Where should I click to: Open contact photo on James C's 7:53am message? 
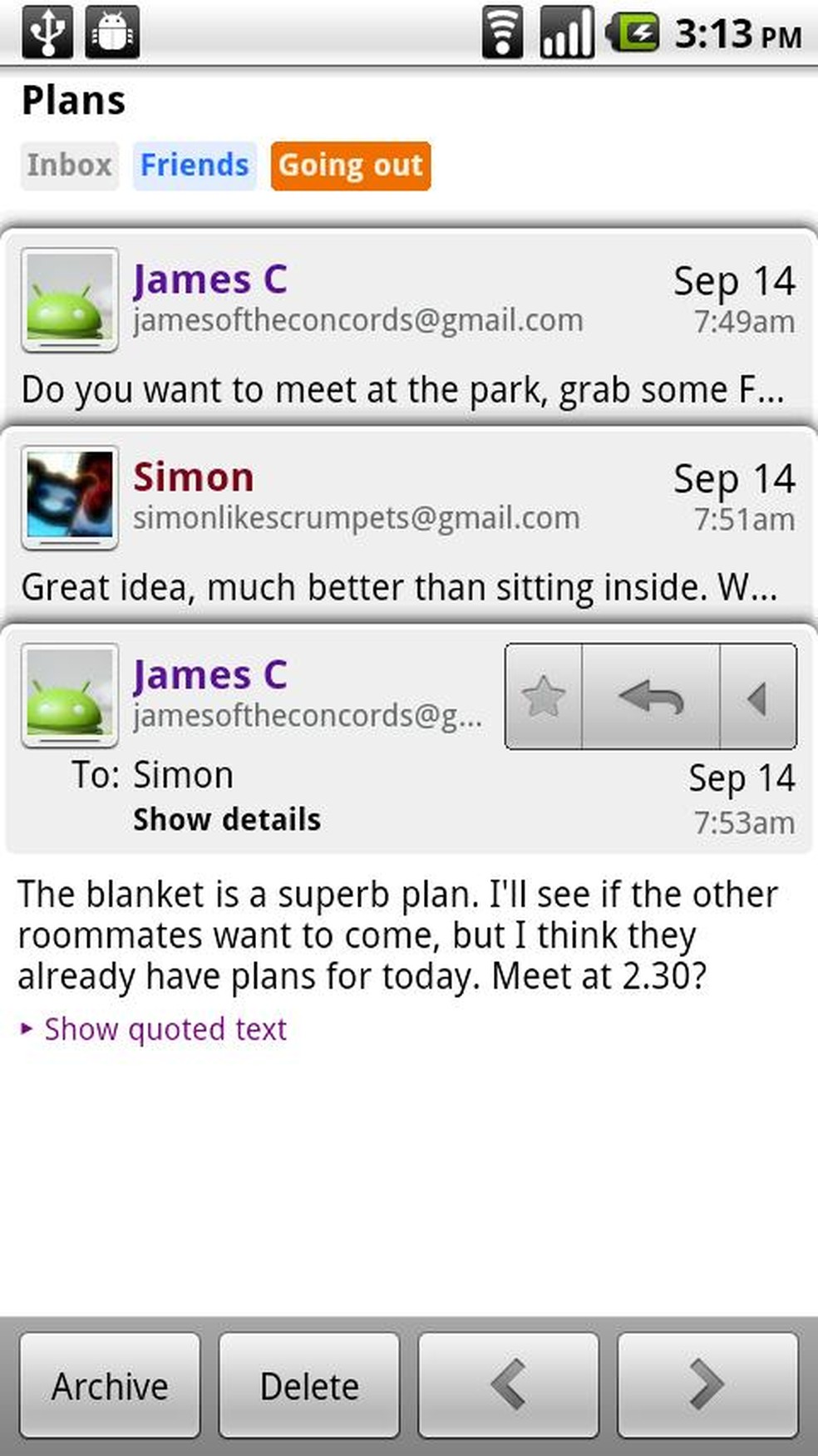(x=70, y=695)
